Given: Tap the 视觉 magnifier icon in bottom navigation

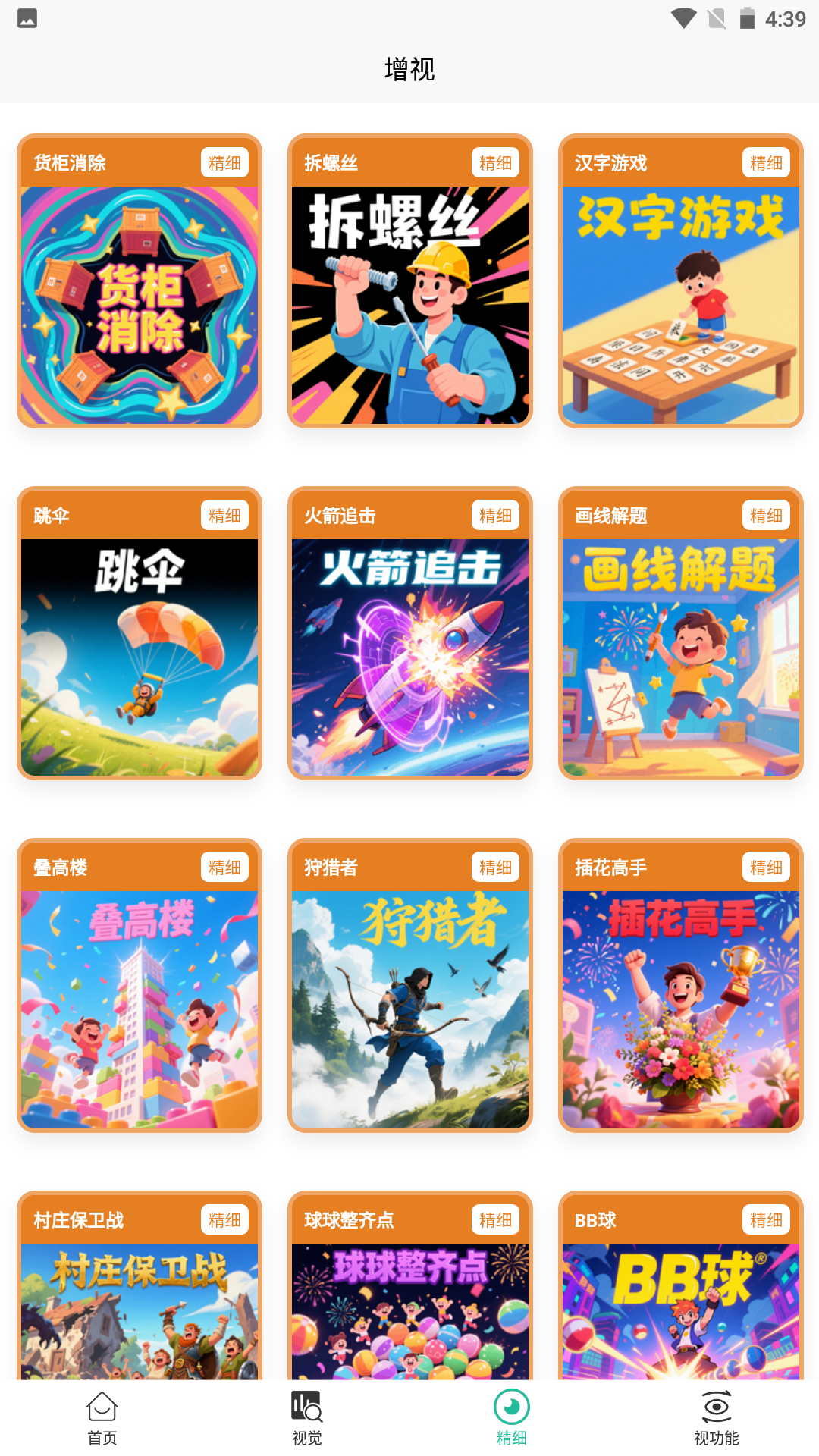Looking at the screenshot, I should (x=306, y=1406).
